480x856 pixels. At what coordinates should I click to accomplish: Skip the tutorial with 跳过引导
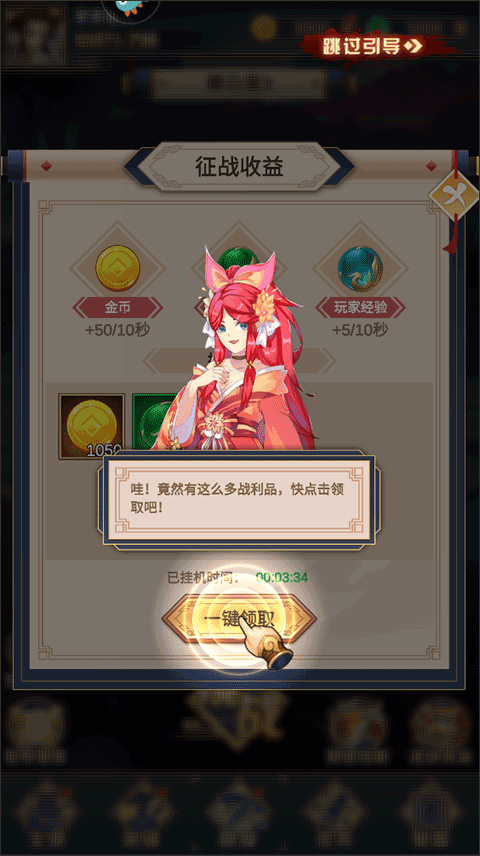point(373,46)
